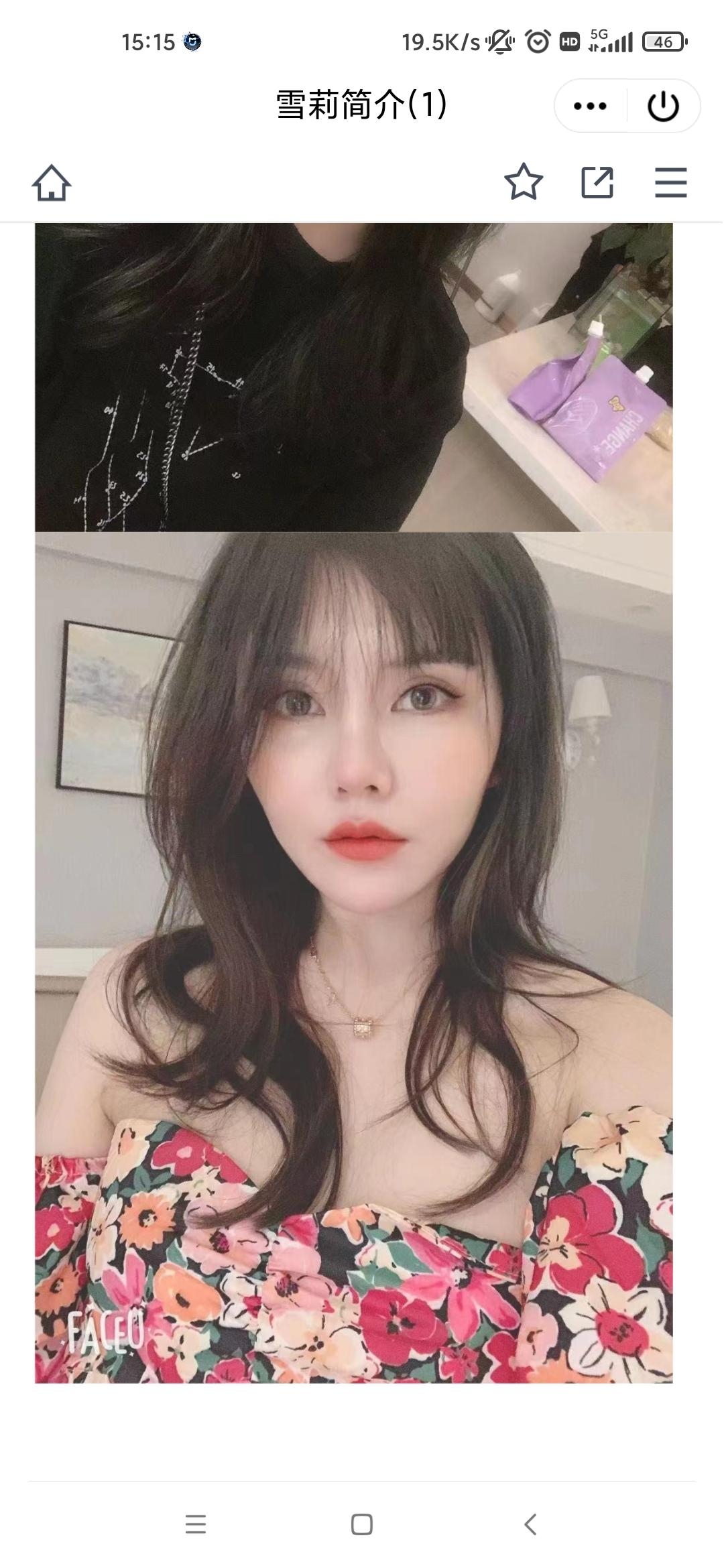Favorite this page with the star
Screen dimensions: 724x1568
pos(523,182)
